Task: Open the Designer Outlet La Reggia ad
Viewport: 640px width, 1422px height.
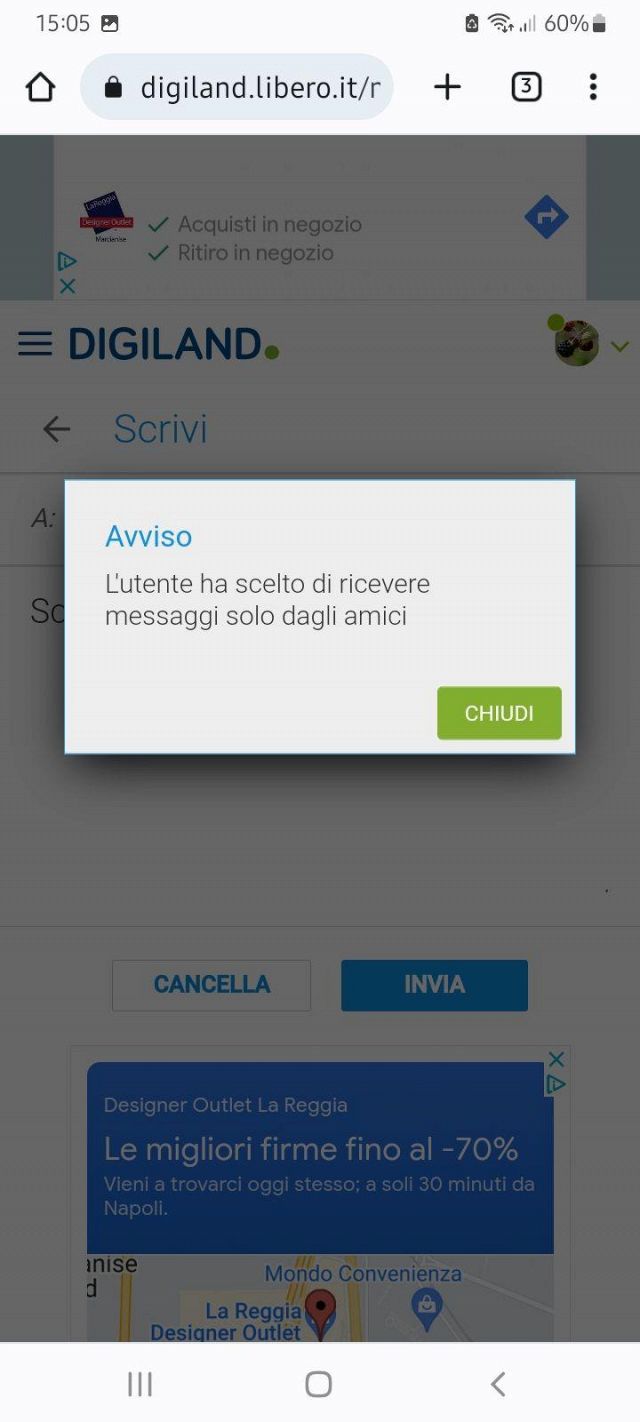Action: tap(320, 1150)
